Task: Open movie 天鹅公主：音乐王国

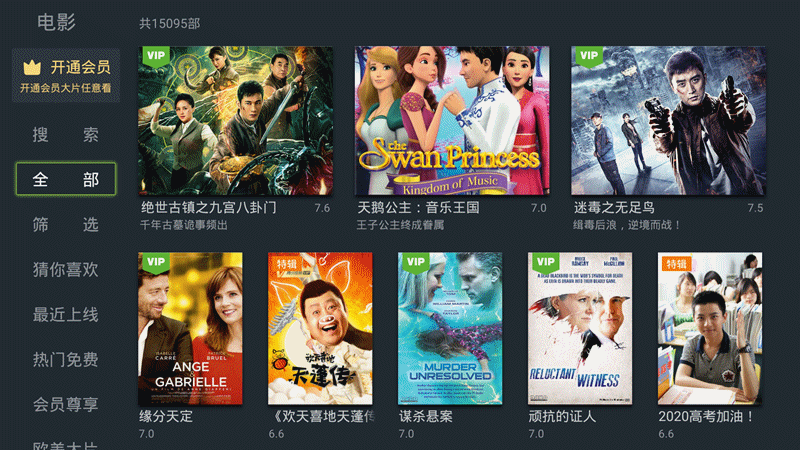Action: click(452, 120)
